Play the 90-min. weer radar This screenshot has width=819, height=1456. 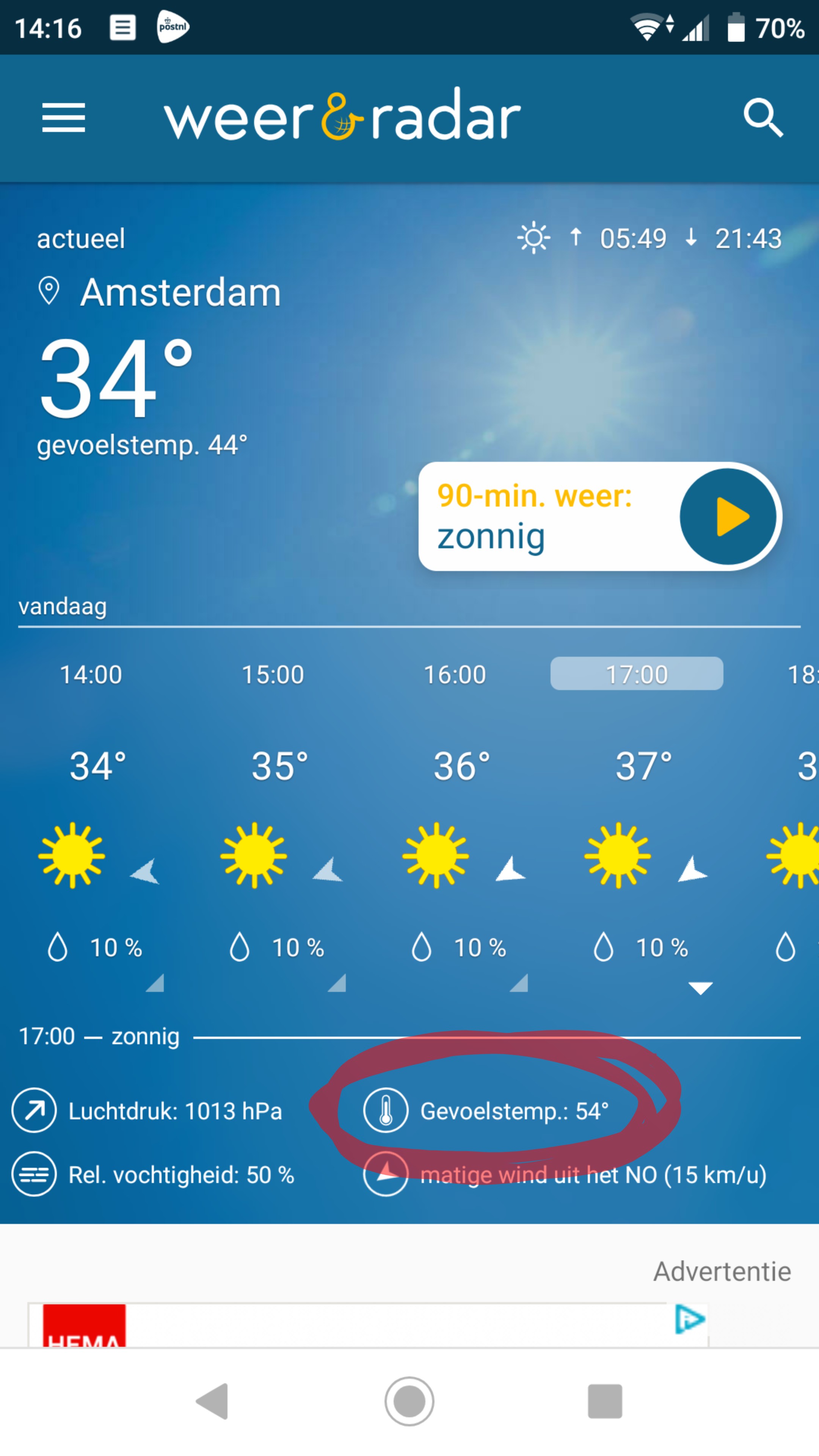[x=728, y=516]
